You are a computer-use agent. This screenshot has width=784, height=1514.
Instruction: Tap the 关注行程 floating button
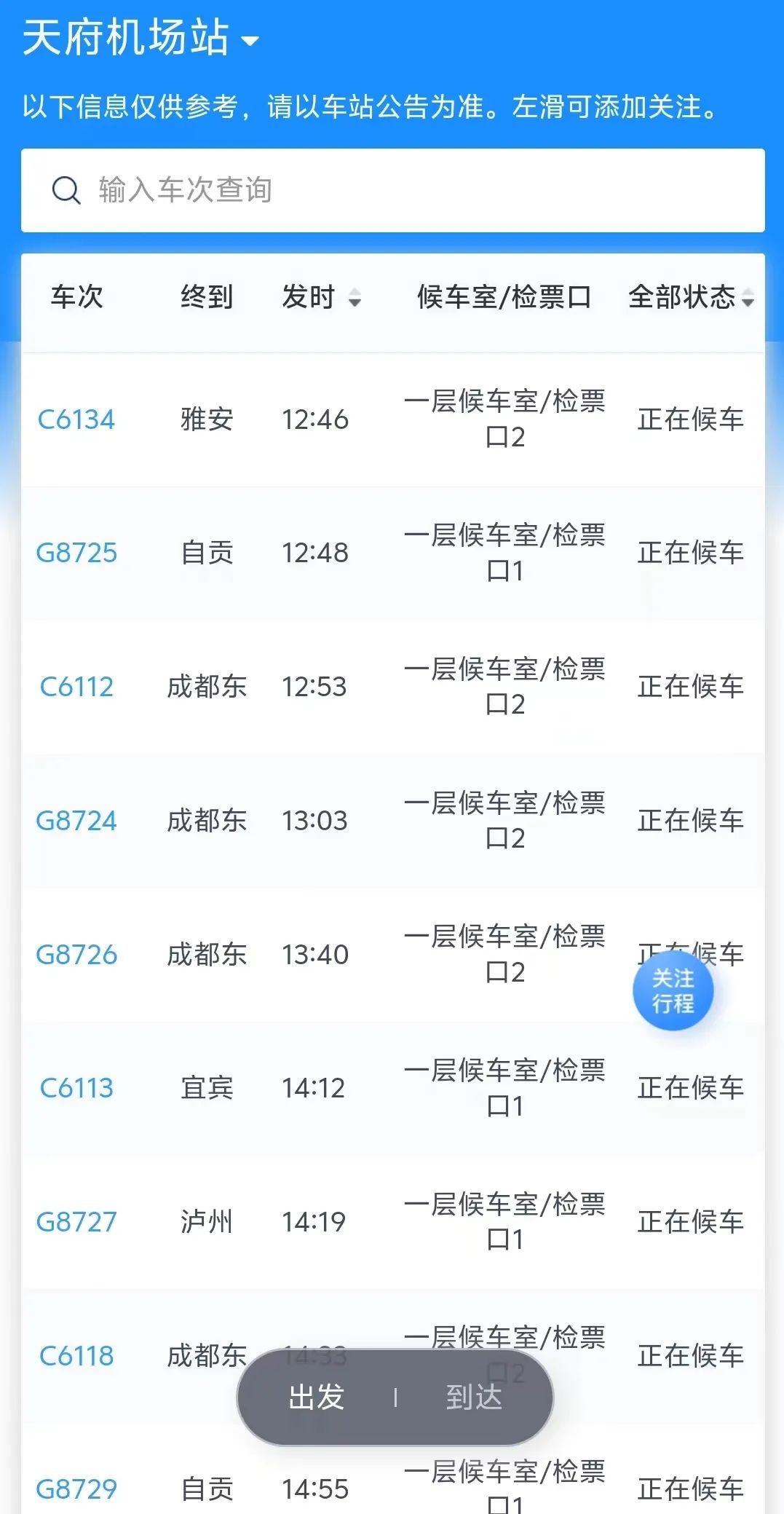coord(673,991)
